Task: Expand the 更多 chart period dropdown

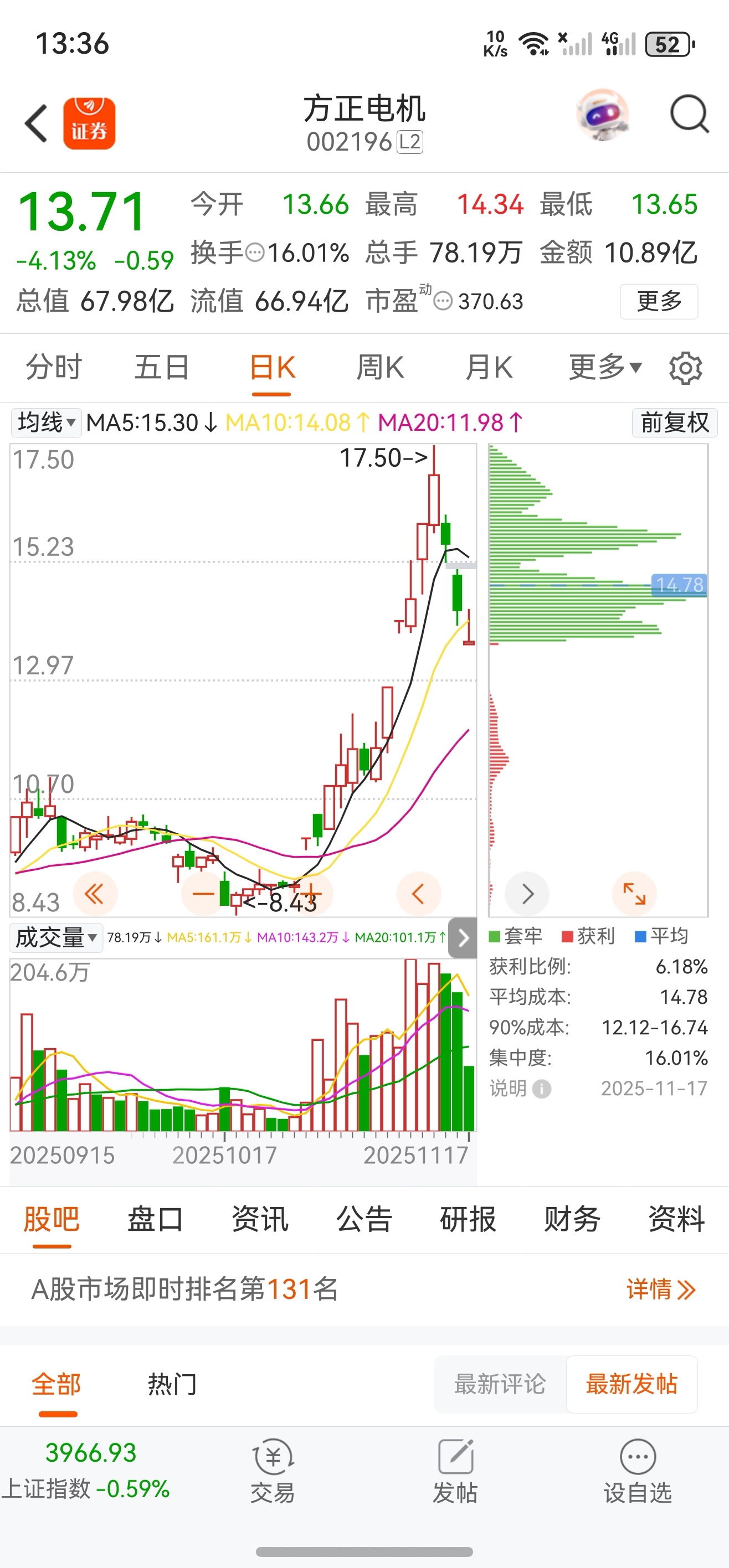Action: click(605, 368)
